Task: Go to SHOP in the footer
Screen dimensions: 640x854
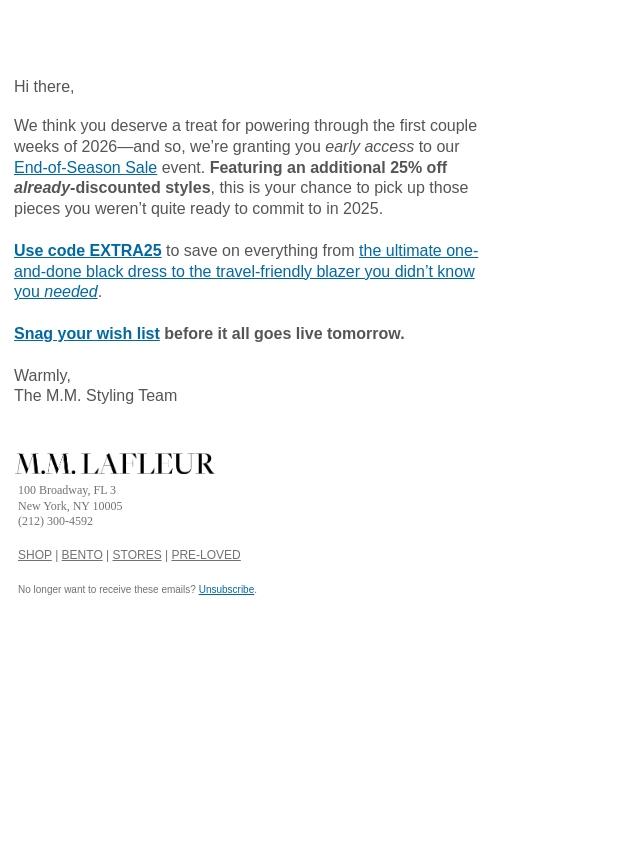Action: (x=35, y=555)
